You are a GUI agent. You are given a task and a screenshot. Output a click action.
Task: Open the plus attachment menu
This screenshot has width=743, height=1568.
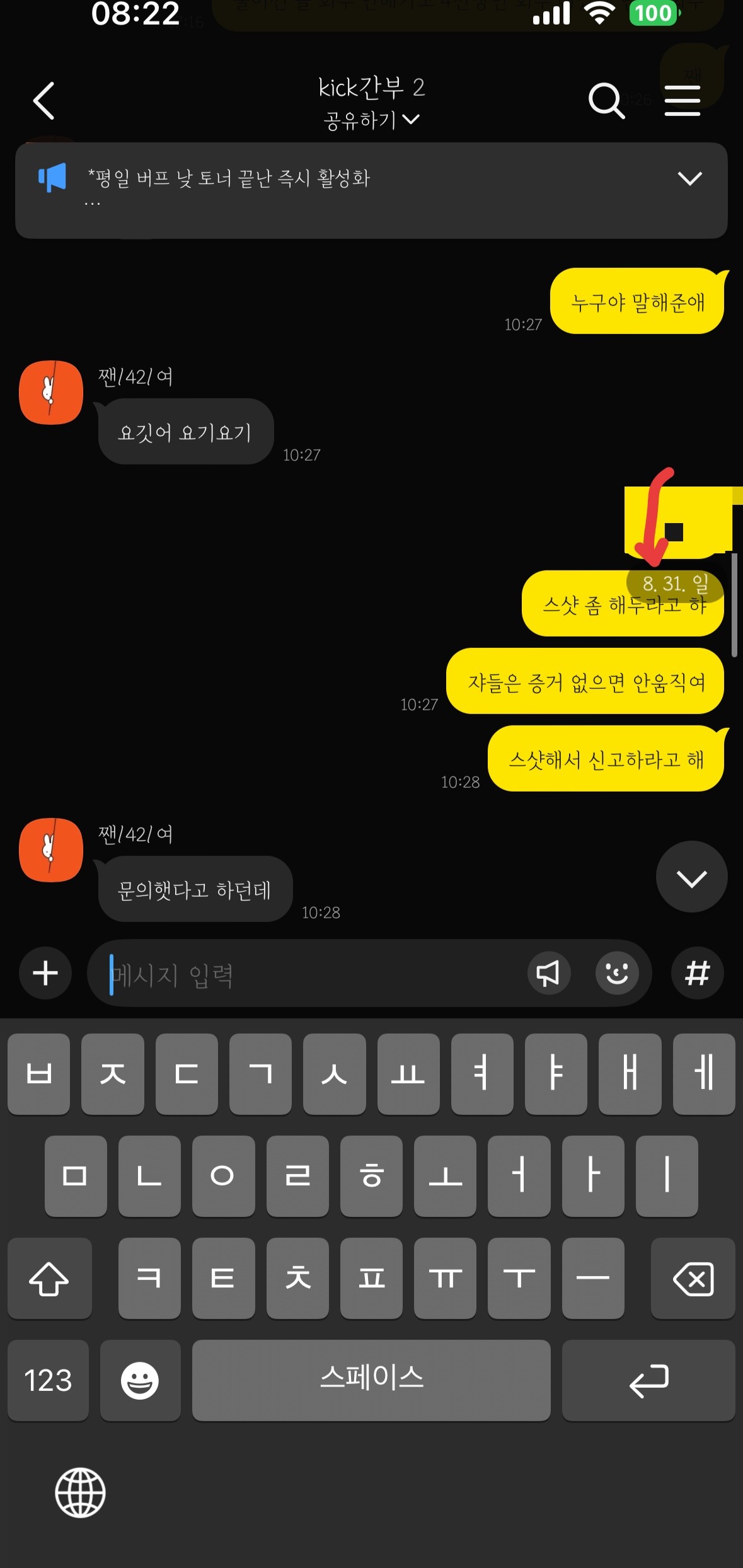[x=45, y=973]
